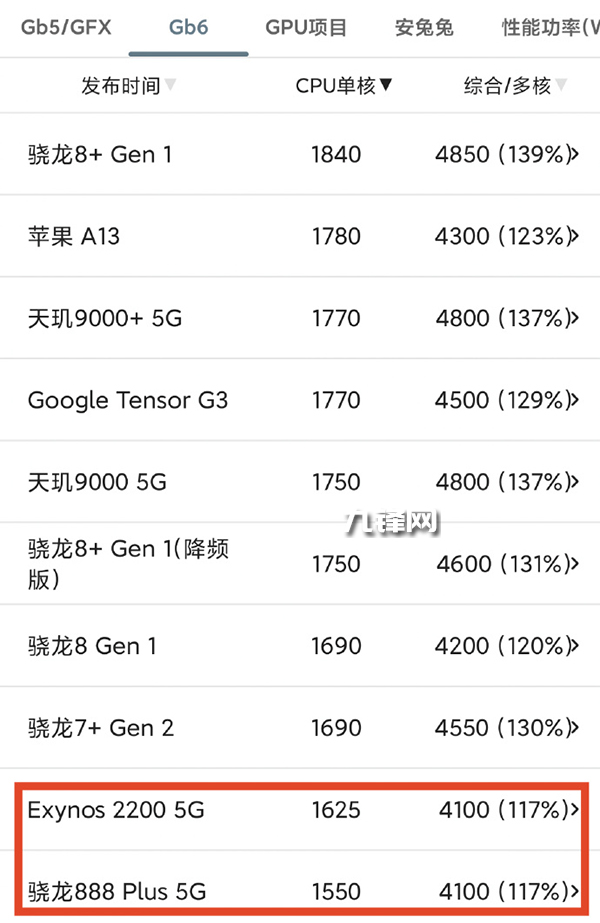Open 骁龙8 Gen 1 row
The image size is (600, 923).
pos(300,646)
